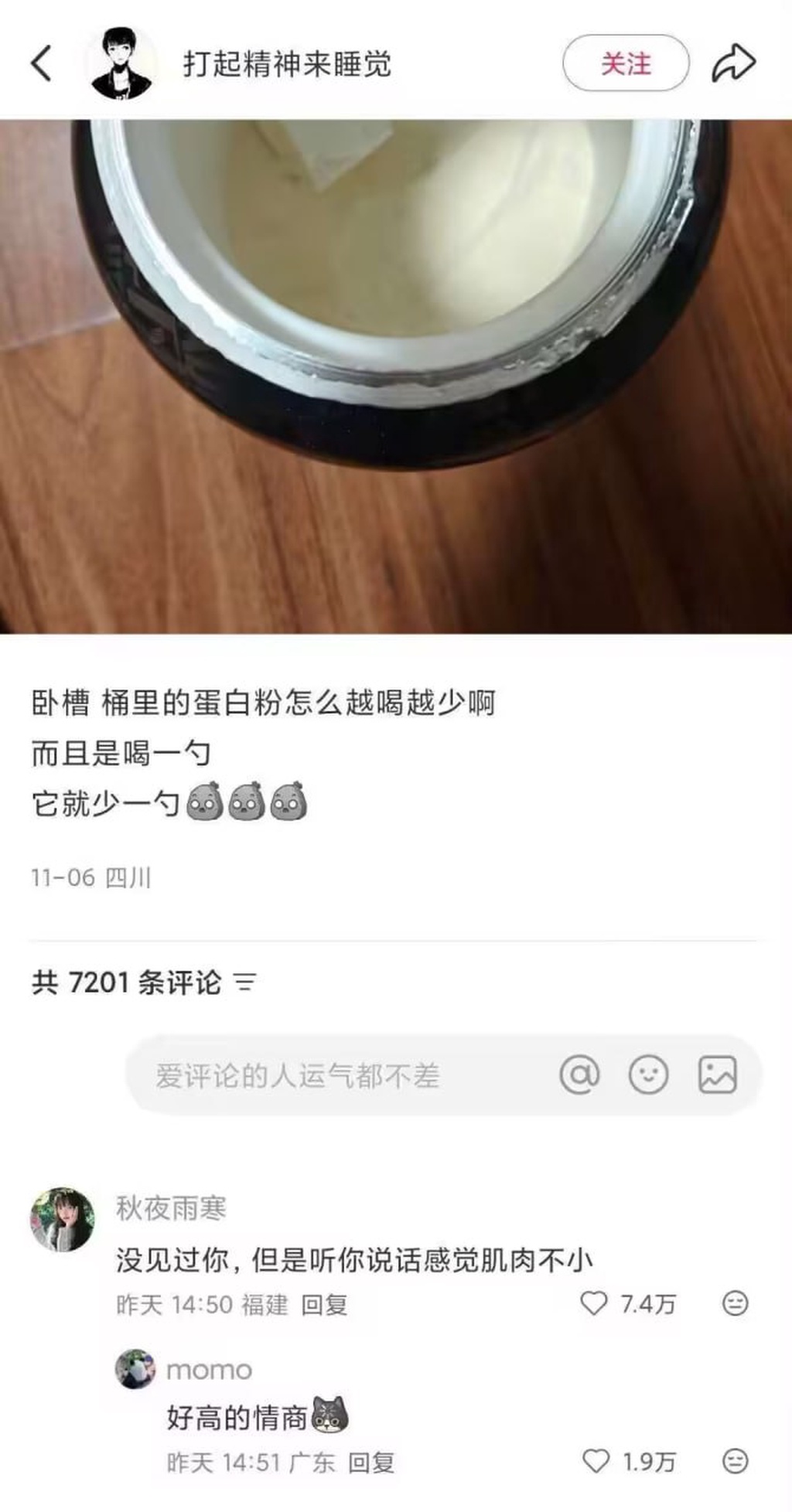Change comment sorting next to 共 7201 条评论
Screen dimensions: 792x1512
245,982
